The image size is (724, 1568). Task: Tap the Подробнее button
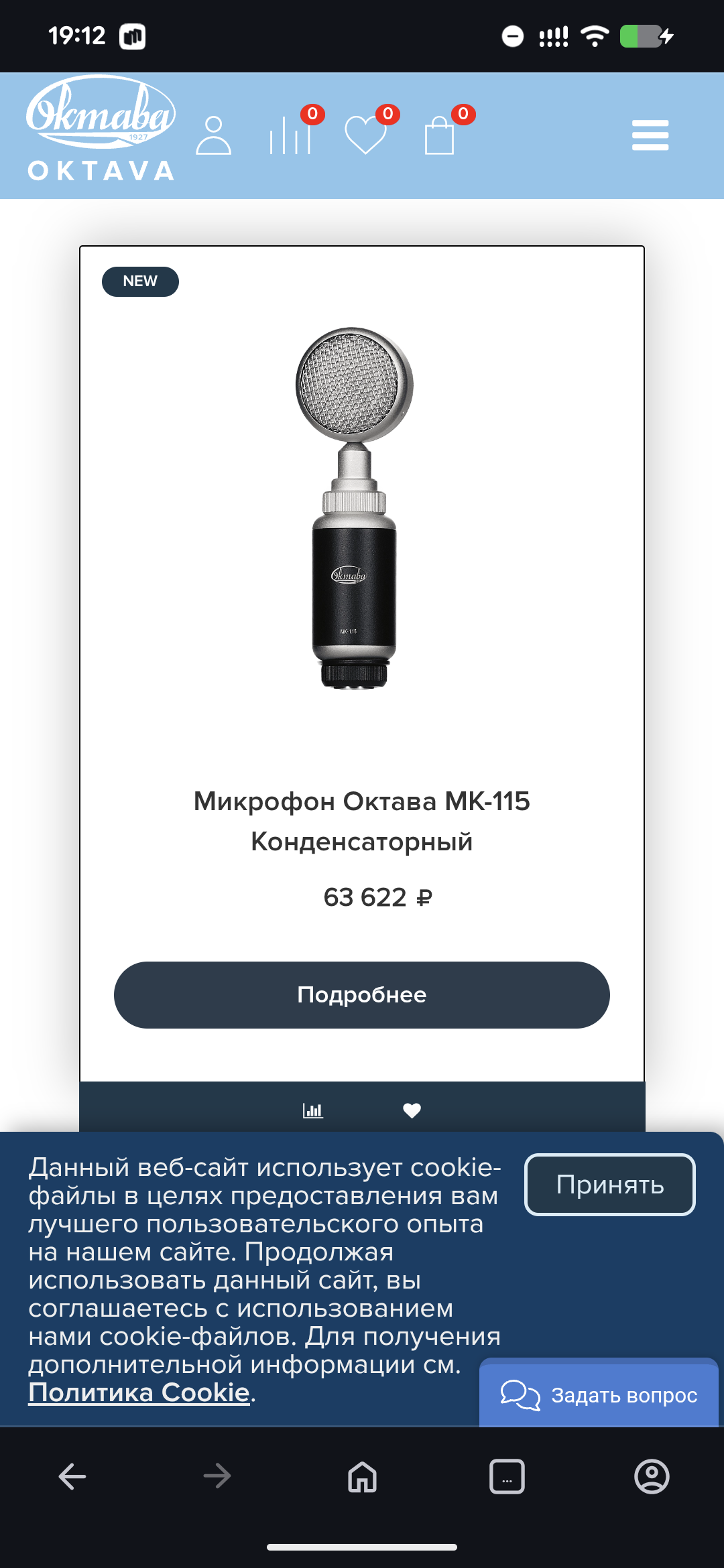(362, 995)
